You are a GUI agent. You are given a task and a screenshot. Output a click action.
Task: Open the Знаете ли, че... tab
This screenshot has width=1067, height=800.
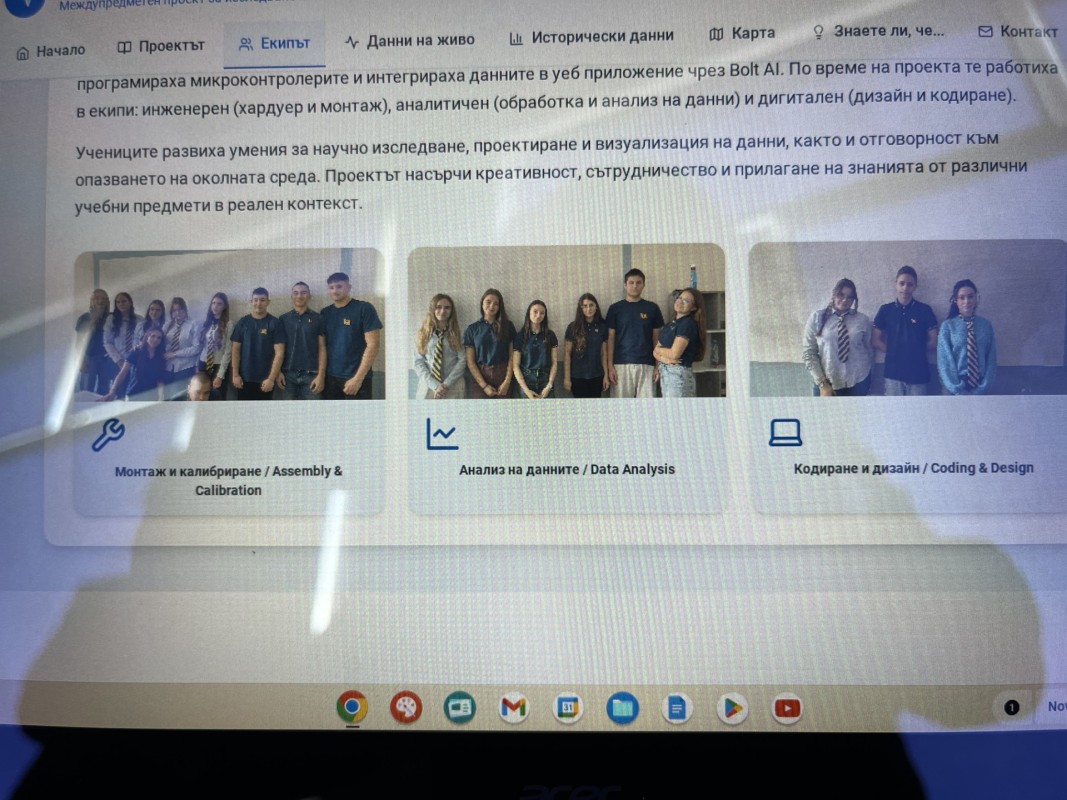879,31
